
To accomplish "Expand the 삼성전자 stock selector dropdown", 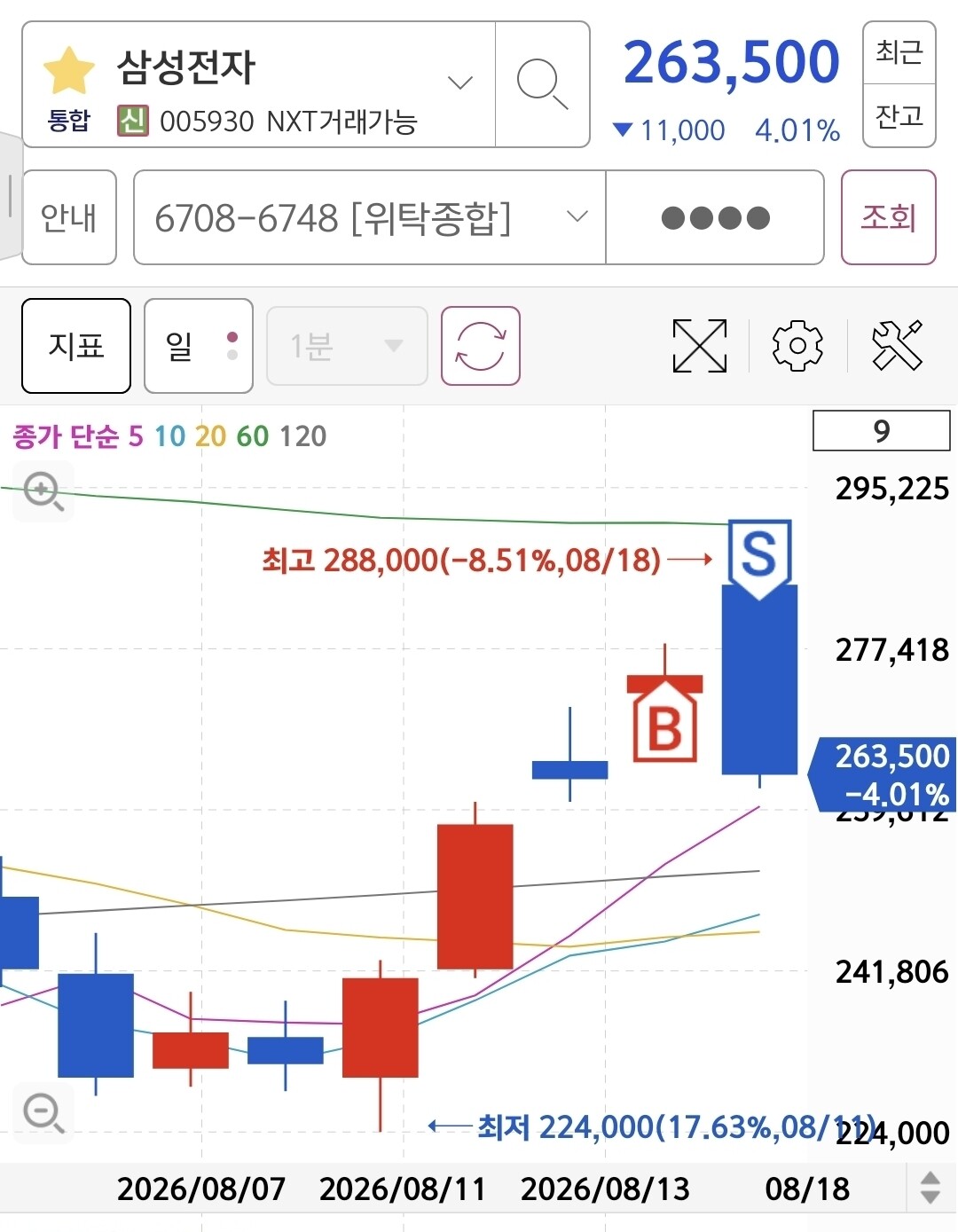I will click(x=459, y=83).
